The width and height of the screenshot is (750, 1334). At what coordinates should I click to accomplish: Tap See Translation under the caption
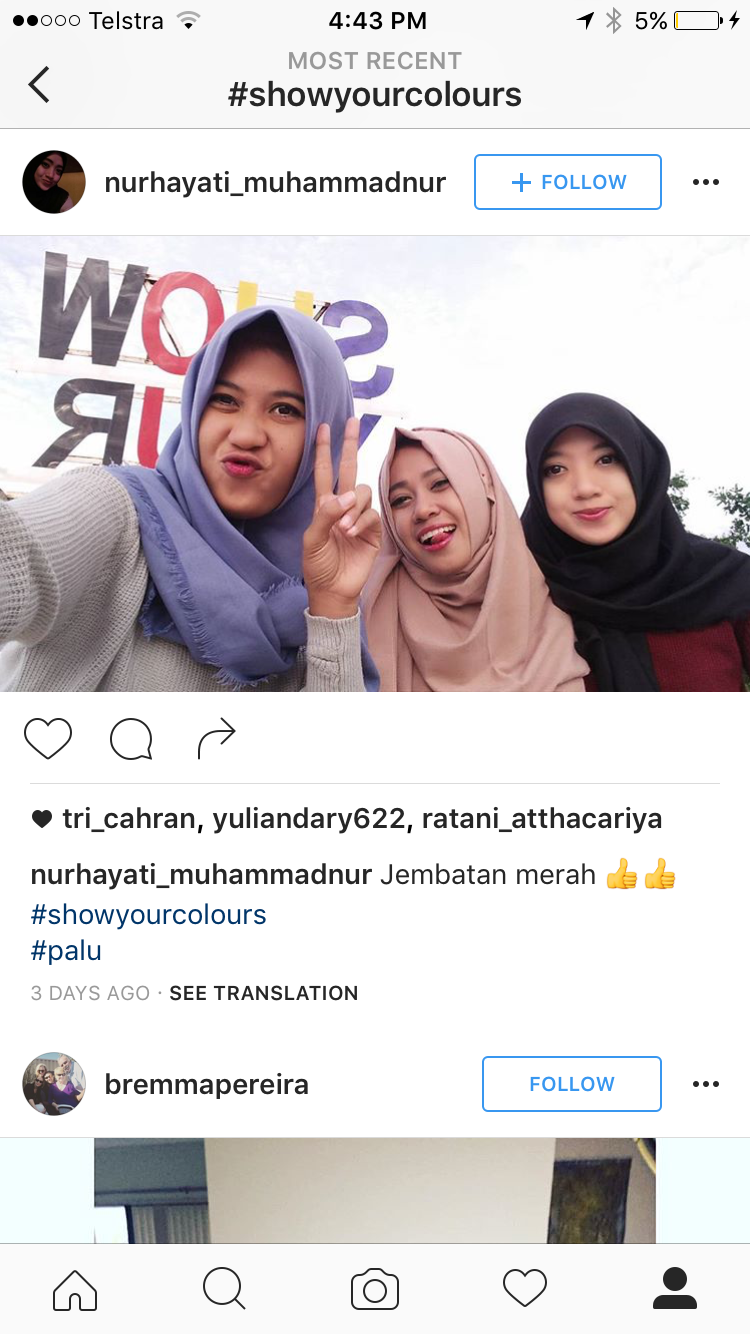[264, 993]
